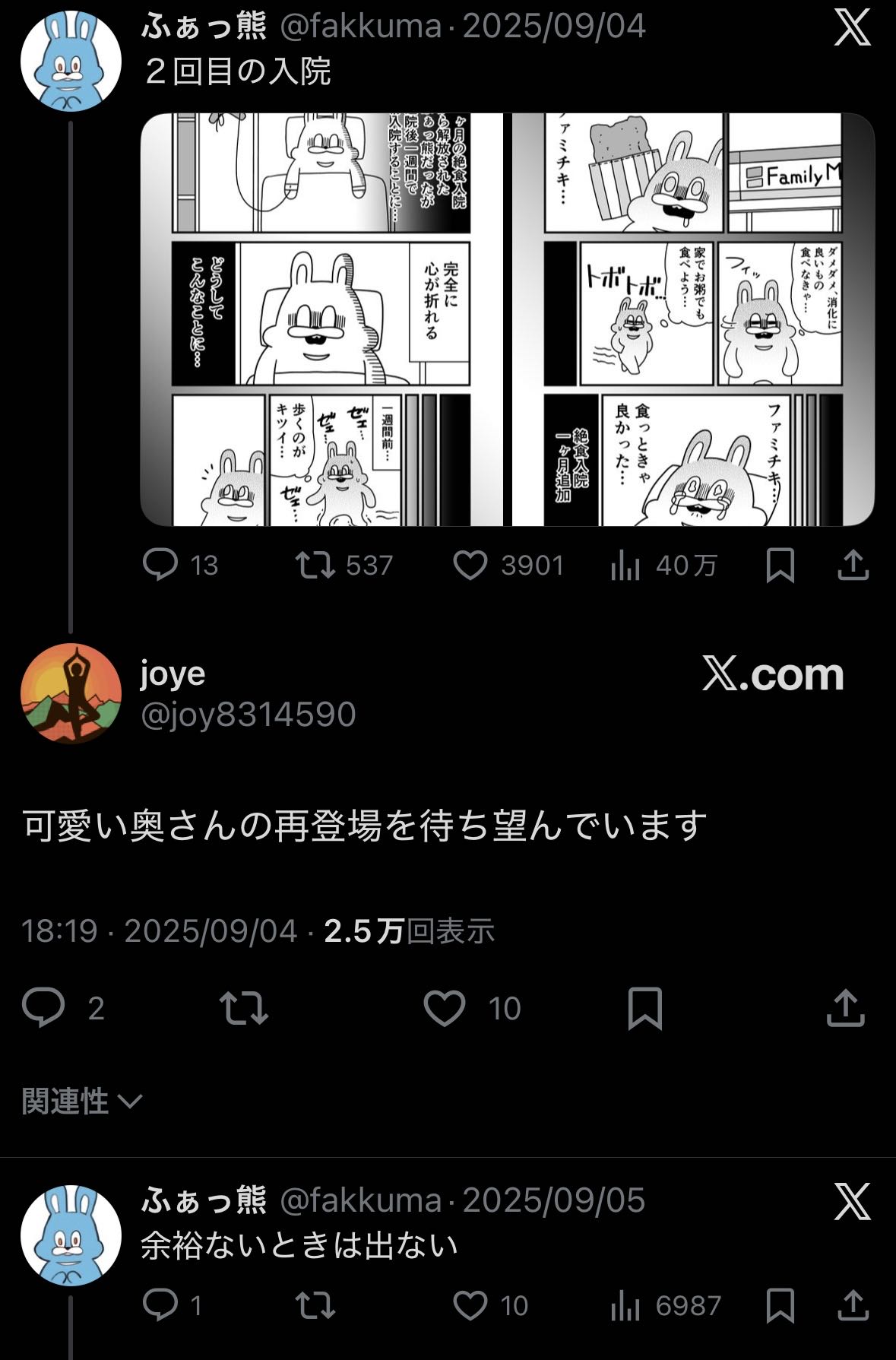Reply to the 2回目の入院 post
The image size is (896, 1360).
coord(160,566)
